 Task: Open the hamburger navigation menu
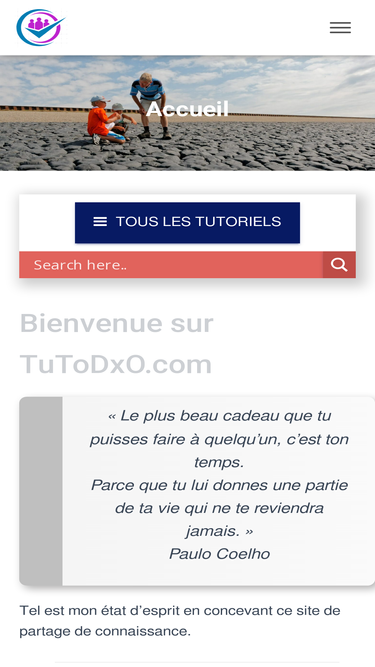pyautogui.click(x=340, y=28)
